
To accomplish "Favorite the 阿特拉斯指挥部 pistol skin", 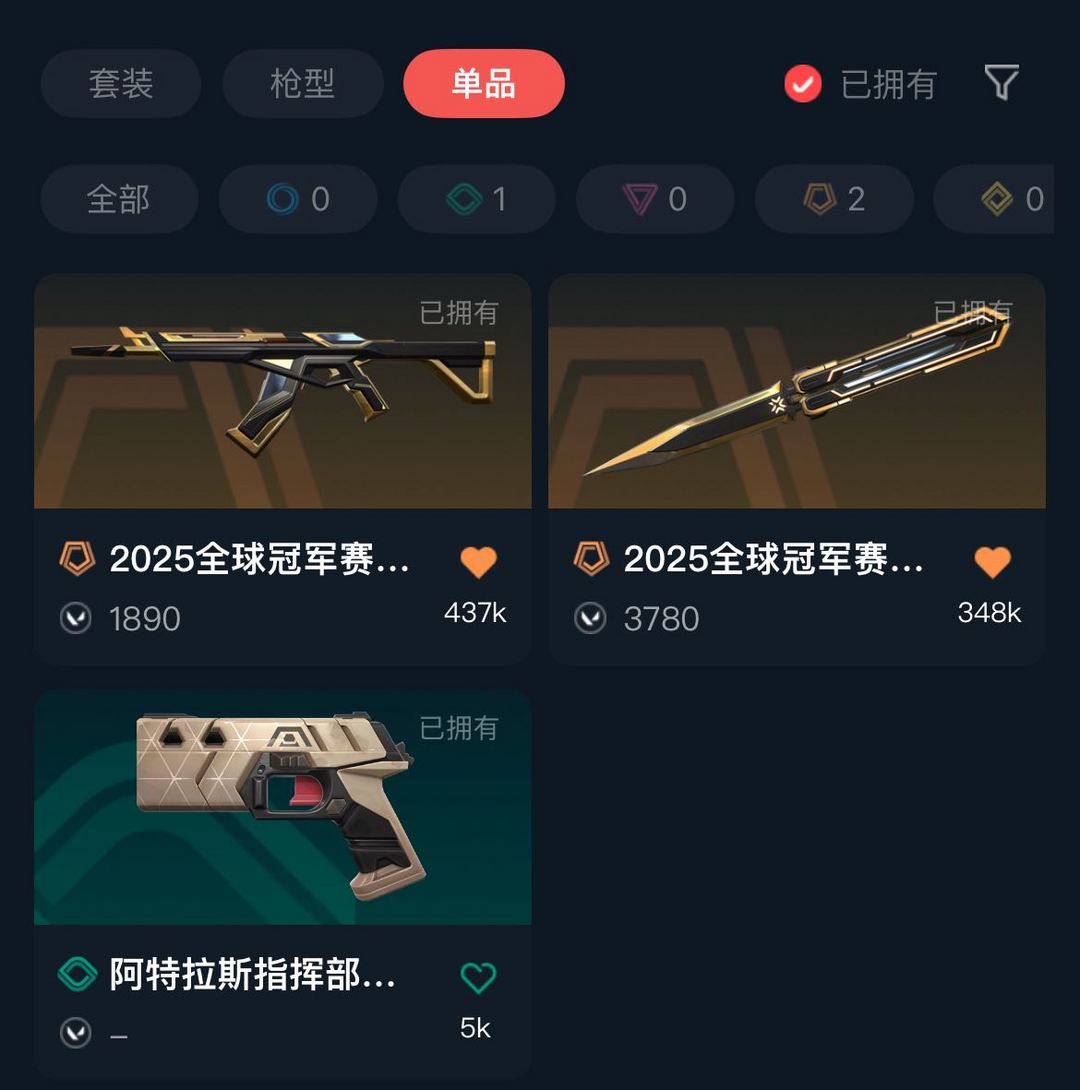I will 478,978.
